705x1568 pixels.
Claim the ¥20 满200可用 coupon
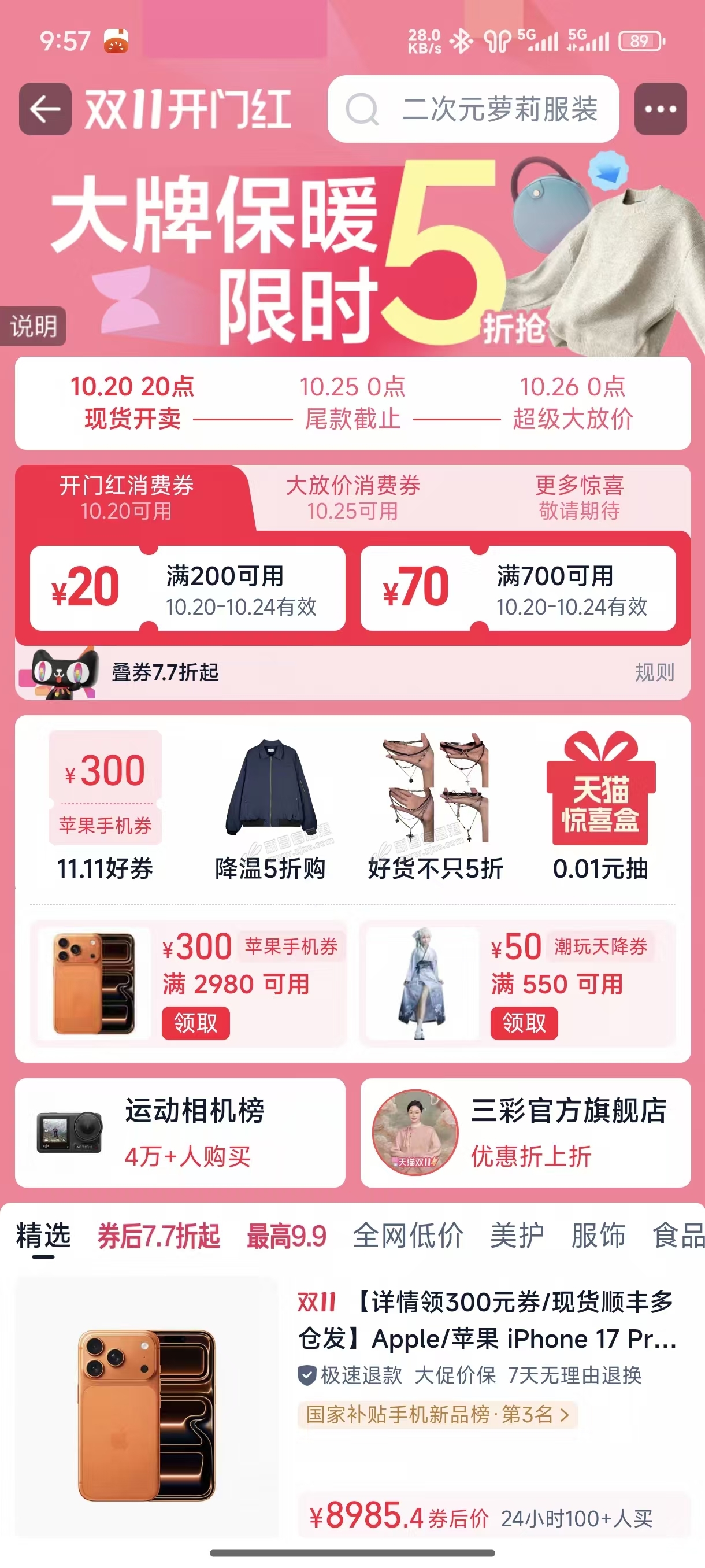click(x=187, y=588)
